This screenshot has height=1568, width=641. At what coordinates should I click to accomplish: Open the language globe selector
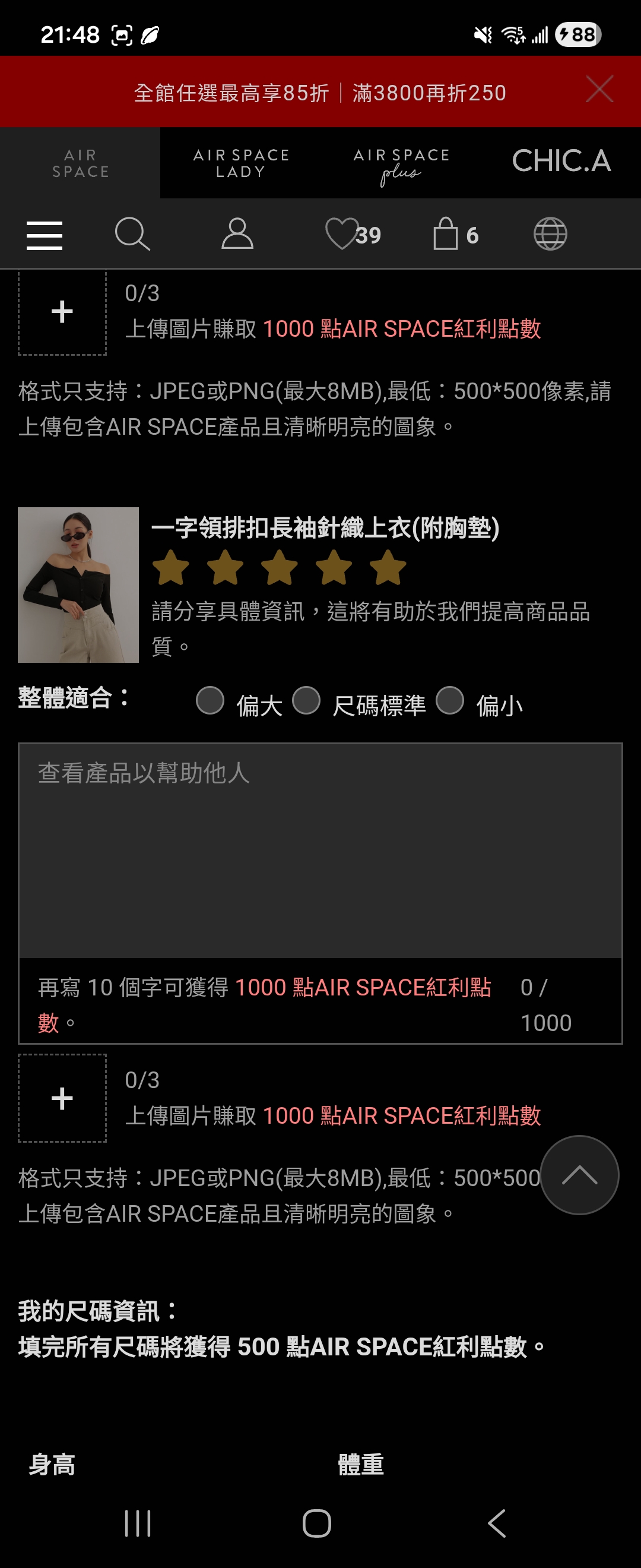[550, 235]
